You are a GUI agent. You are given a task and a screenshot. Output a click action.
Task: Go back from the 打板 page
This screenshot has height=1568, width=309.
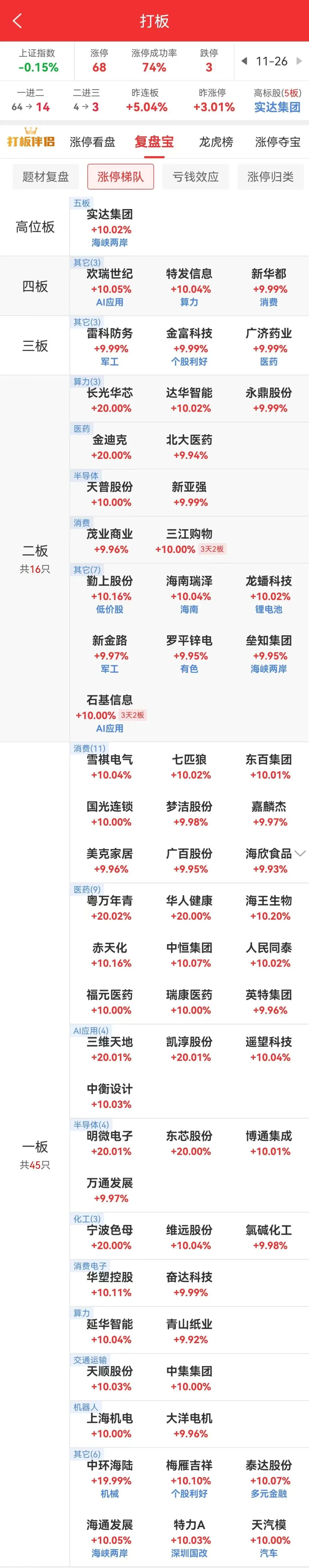17,21
